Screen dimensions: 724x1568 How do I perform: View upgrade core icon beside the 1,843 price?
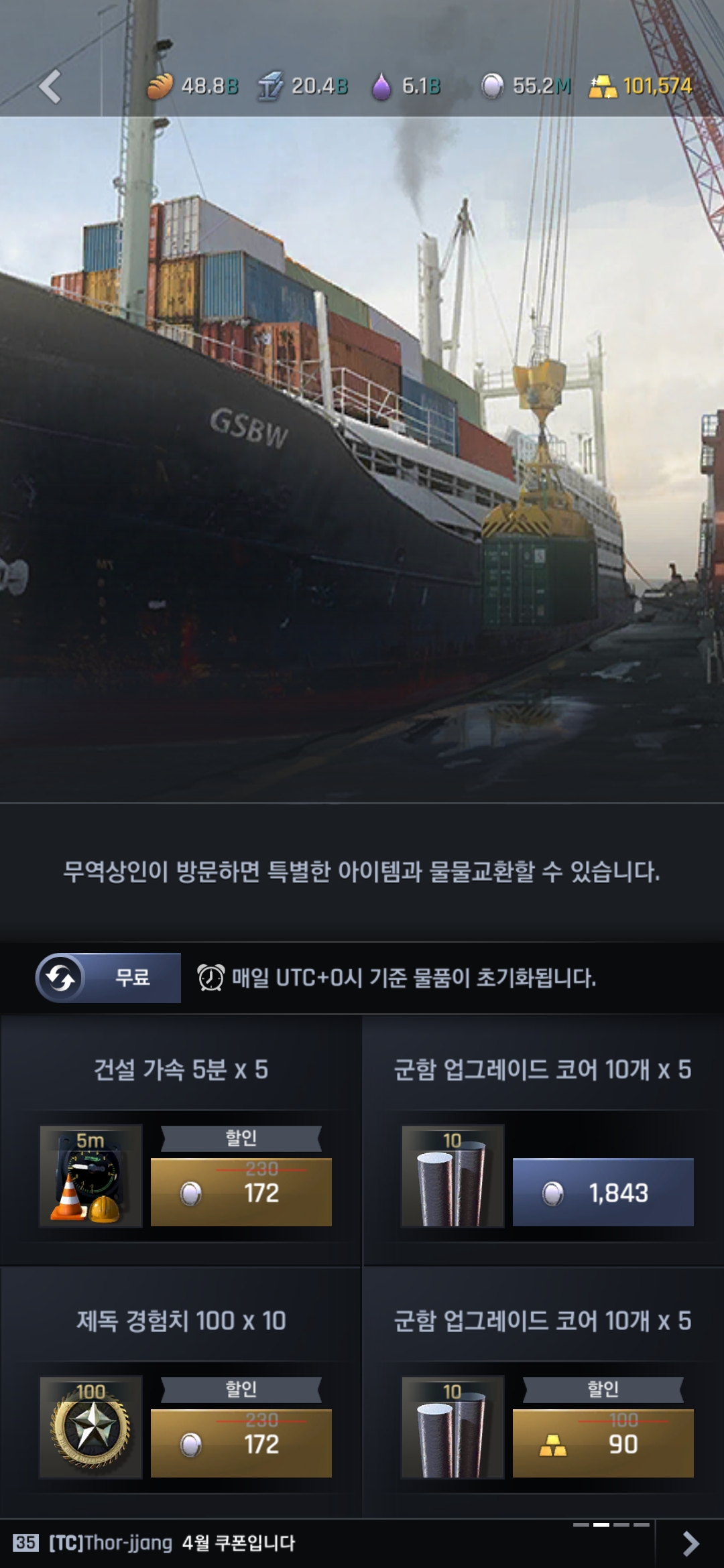click(452, 1176)
